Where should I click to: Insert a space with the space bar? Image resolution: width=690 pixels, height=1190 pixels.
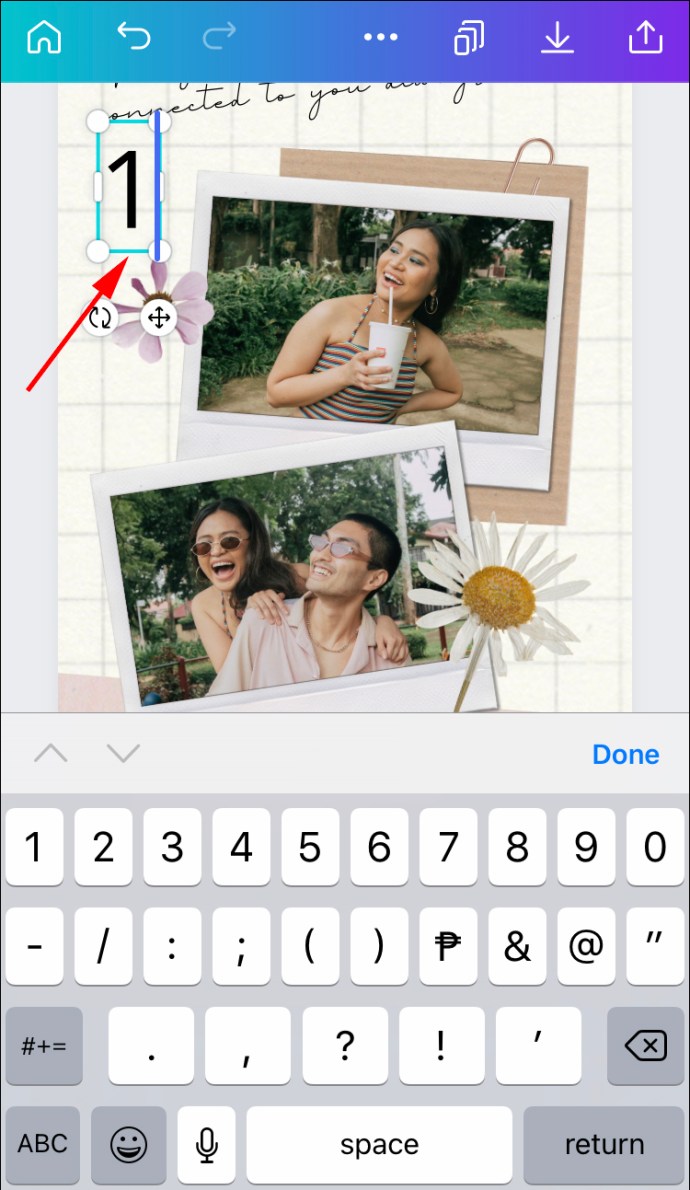click(x=379, y=1144)
